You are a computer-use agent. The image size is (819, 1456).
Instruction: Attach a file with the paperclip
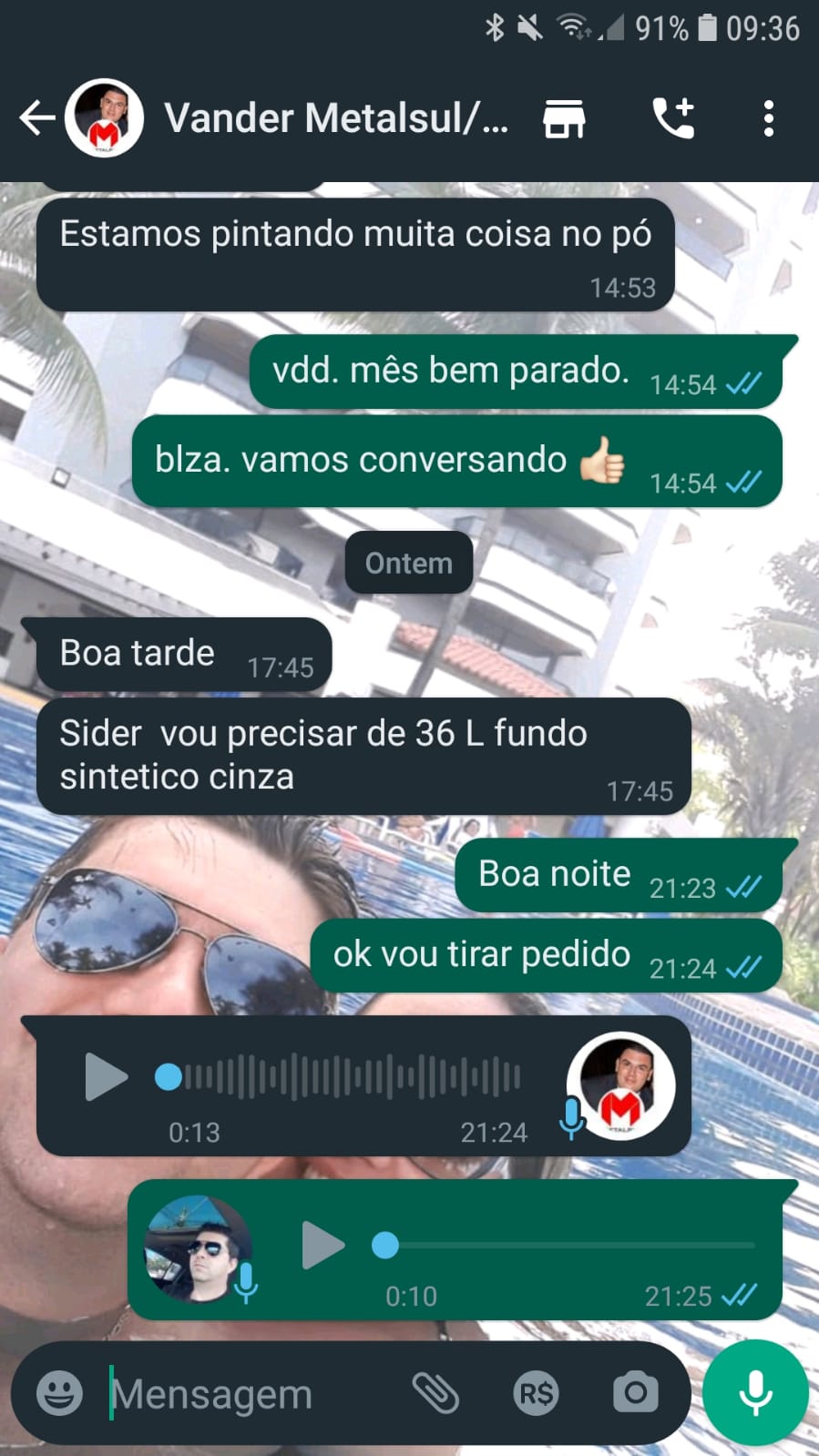(435, 1392)
